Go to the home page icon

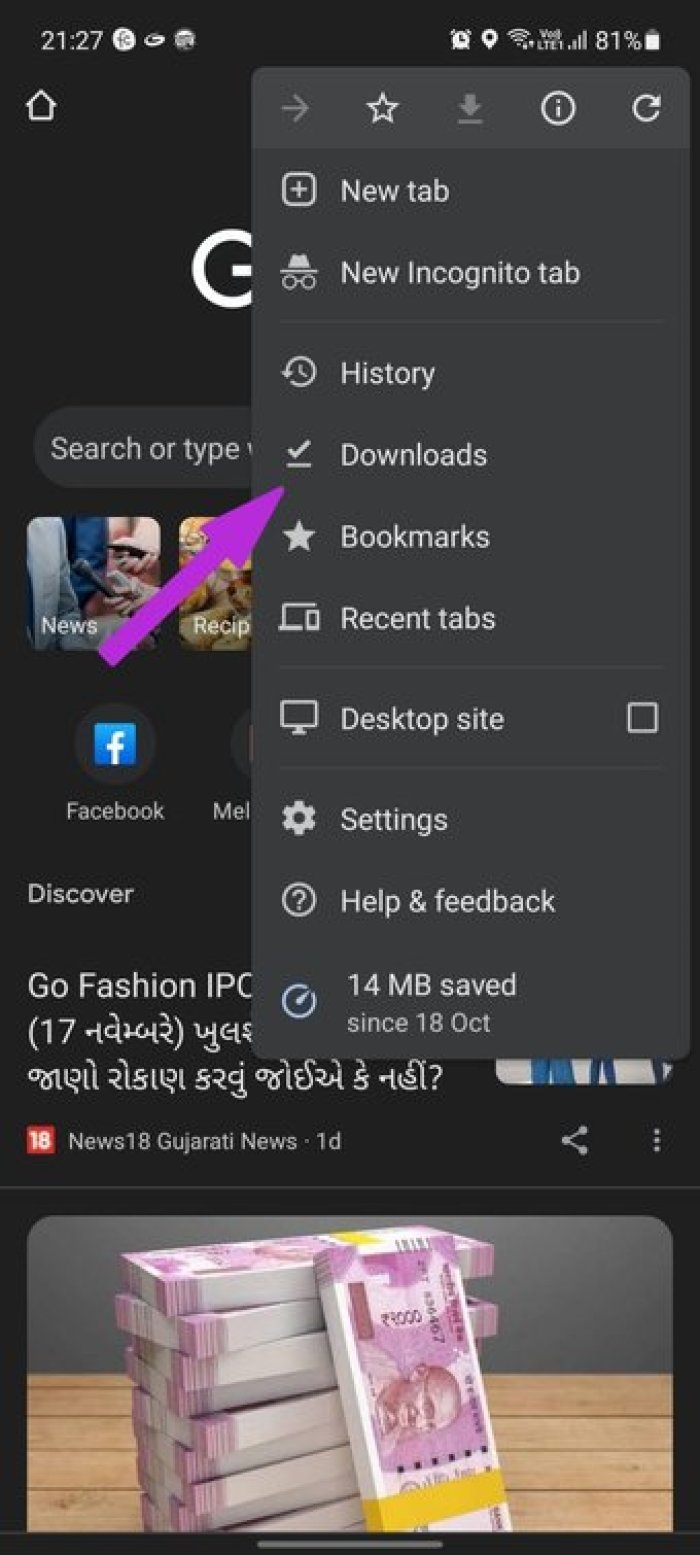(x=41, y=106)
